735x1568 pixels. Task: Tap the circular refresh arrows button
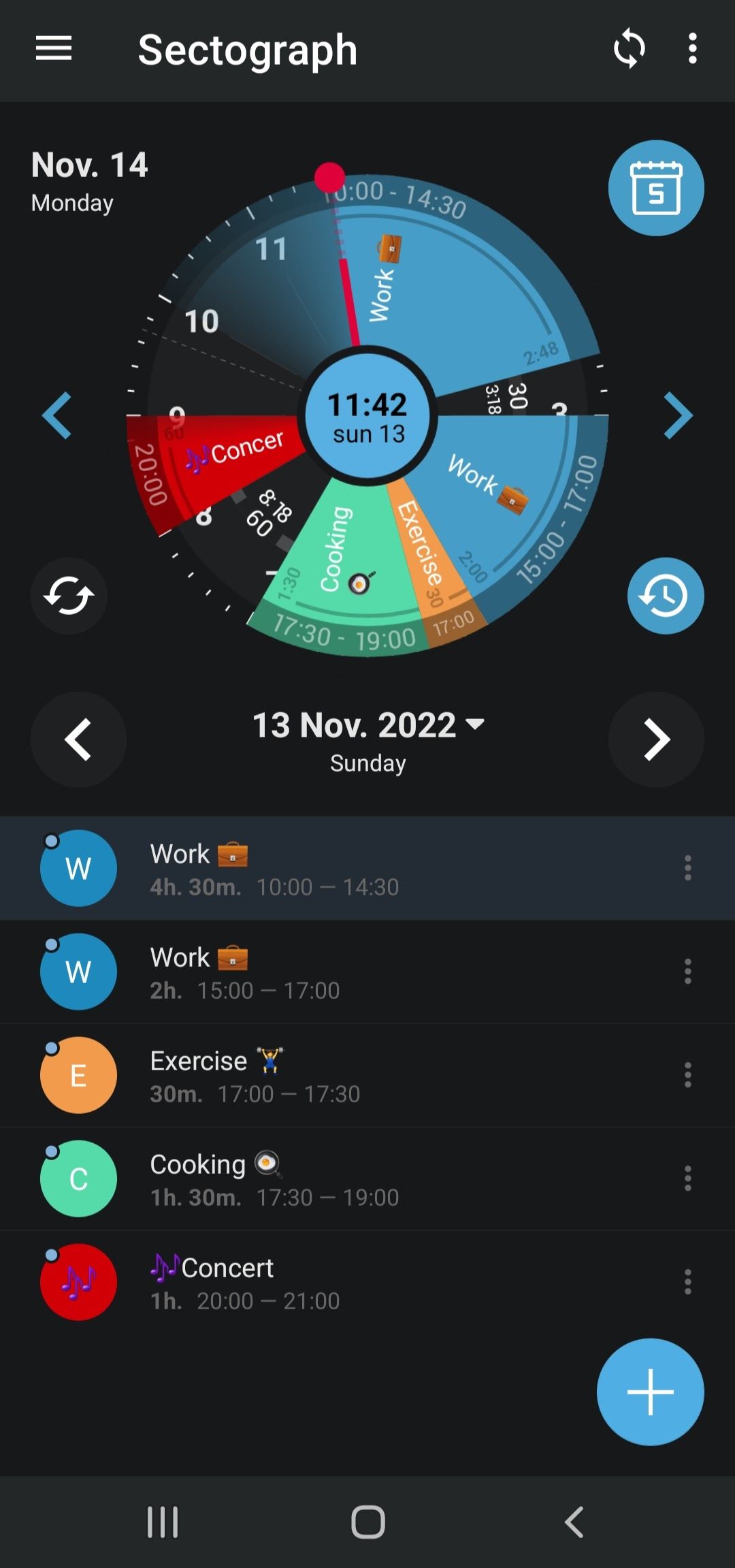click(x=69, y=596)
